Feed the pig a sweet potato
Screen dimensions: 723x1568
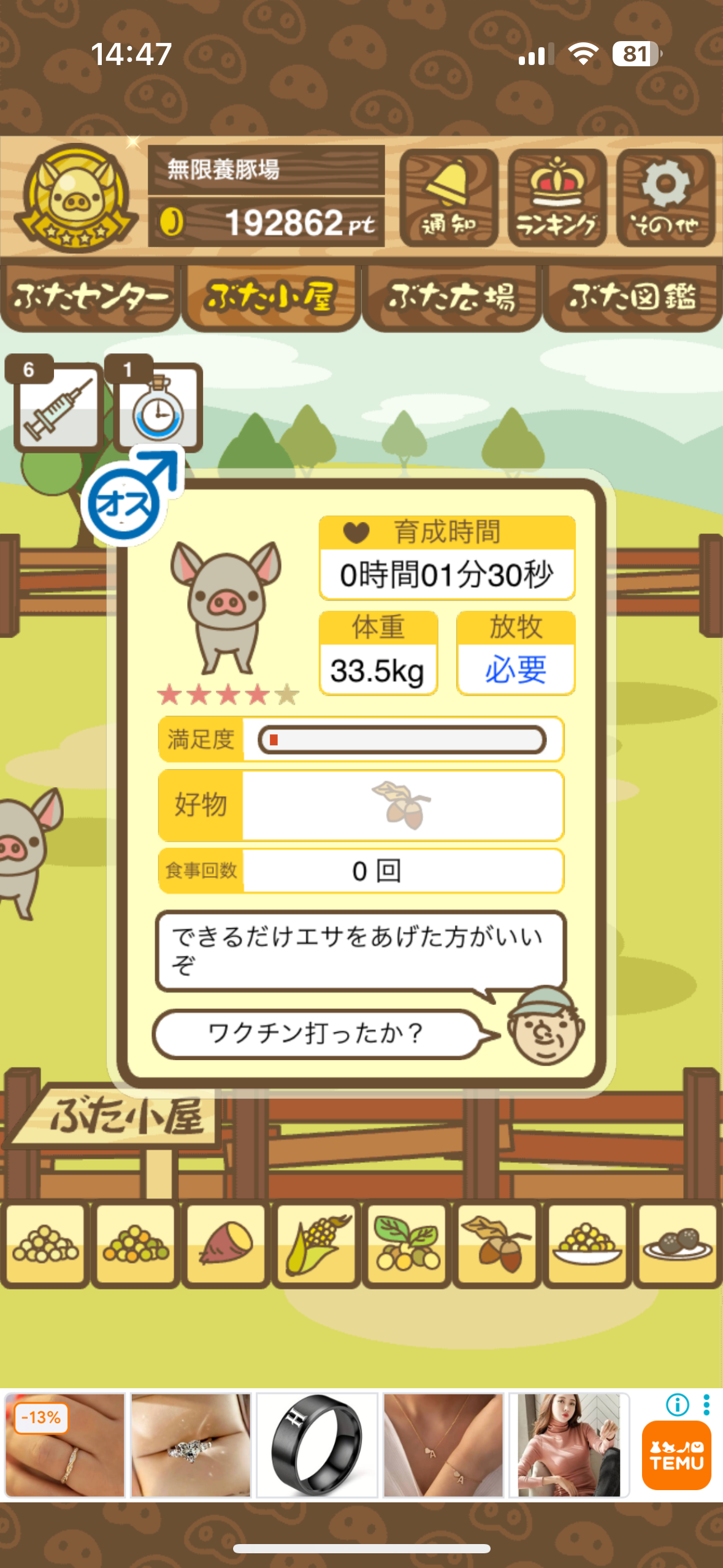click(x=226, y=1244)
